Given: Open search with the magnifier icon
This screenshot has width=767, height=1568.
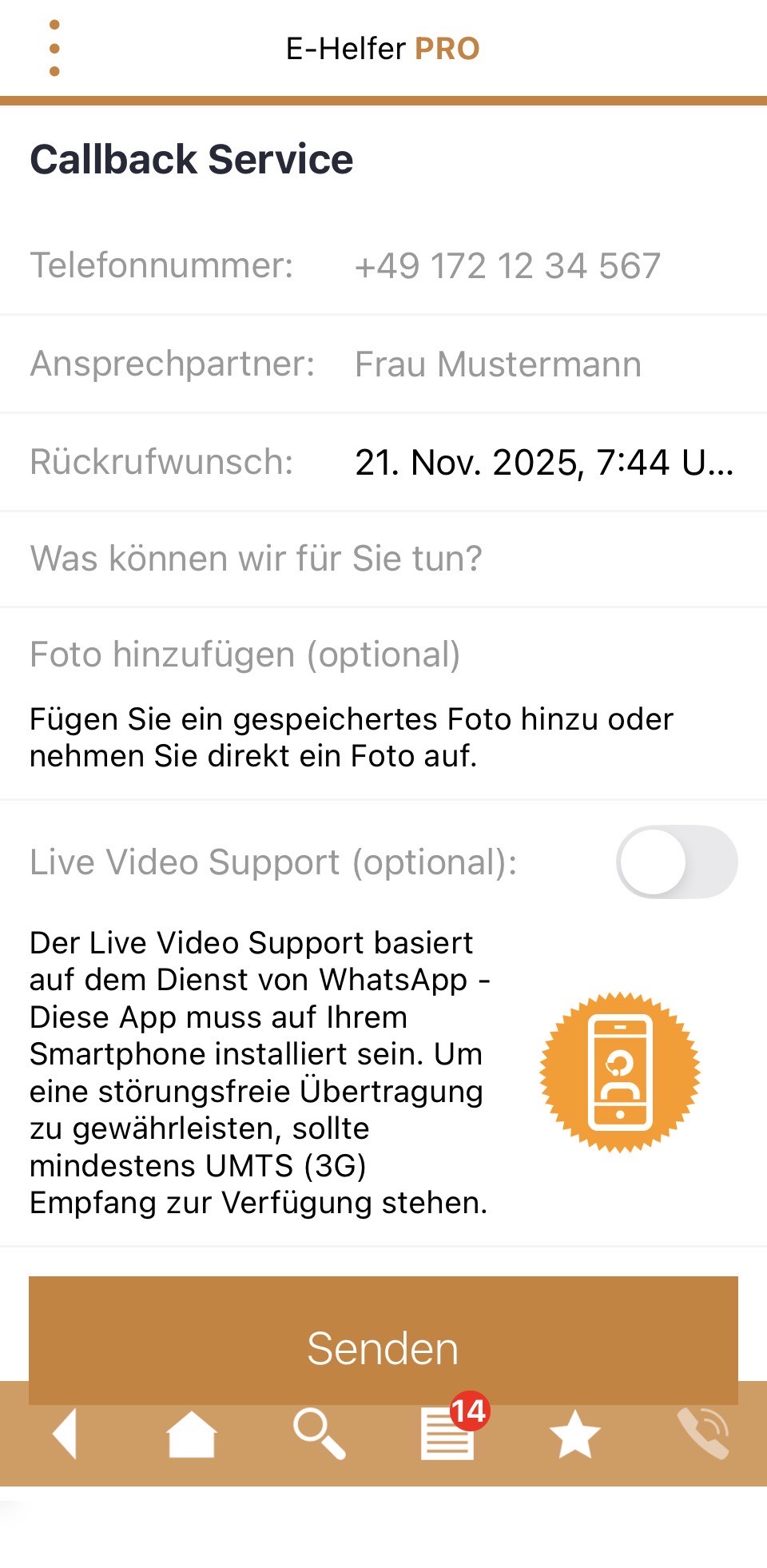Looking at the screenshot, I should 319,1435.
